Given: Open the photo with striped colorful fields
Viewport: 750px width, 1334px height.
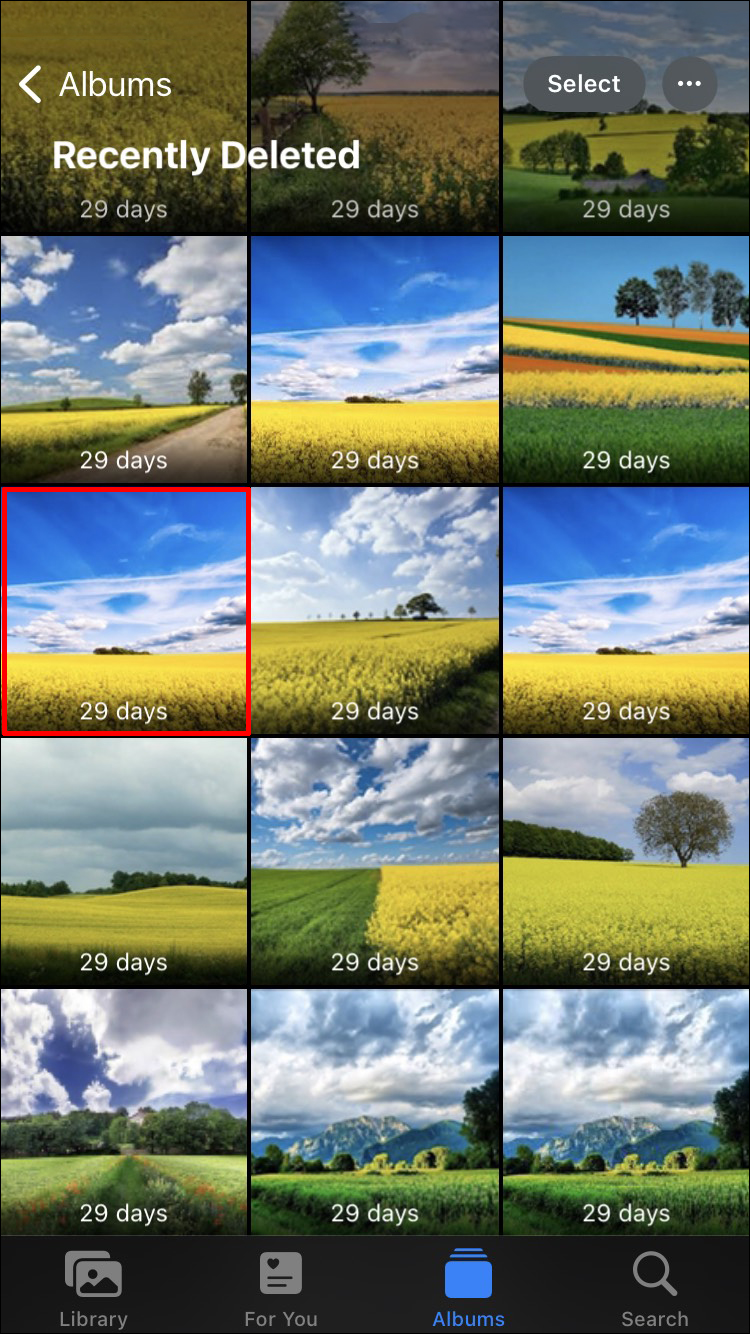Looking at the screenshot, I should 626,360.
